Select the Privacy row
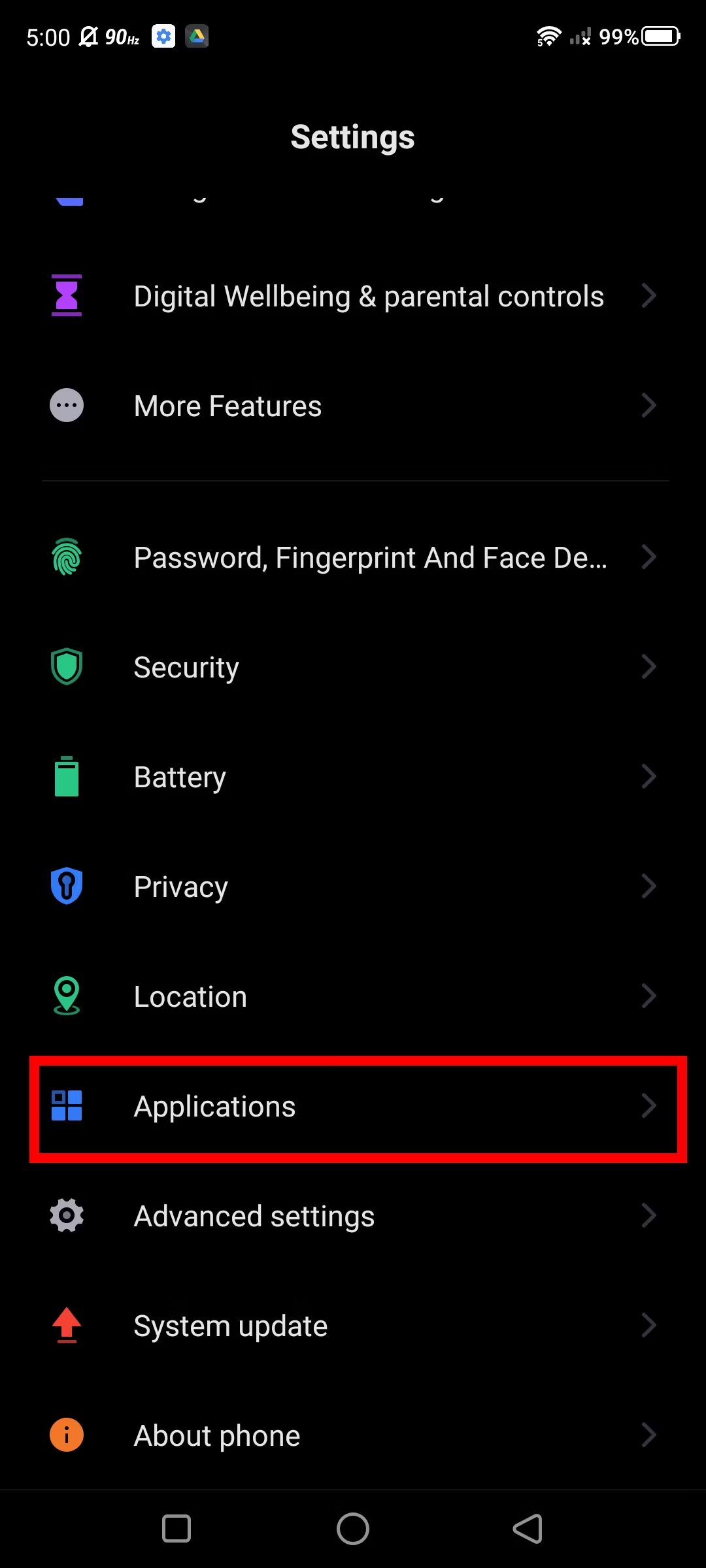This screenshot has height=1568, width=706. point(353,887)
